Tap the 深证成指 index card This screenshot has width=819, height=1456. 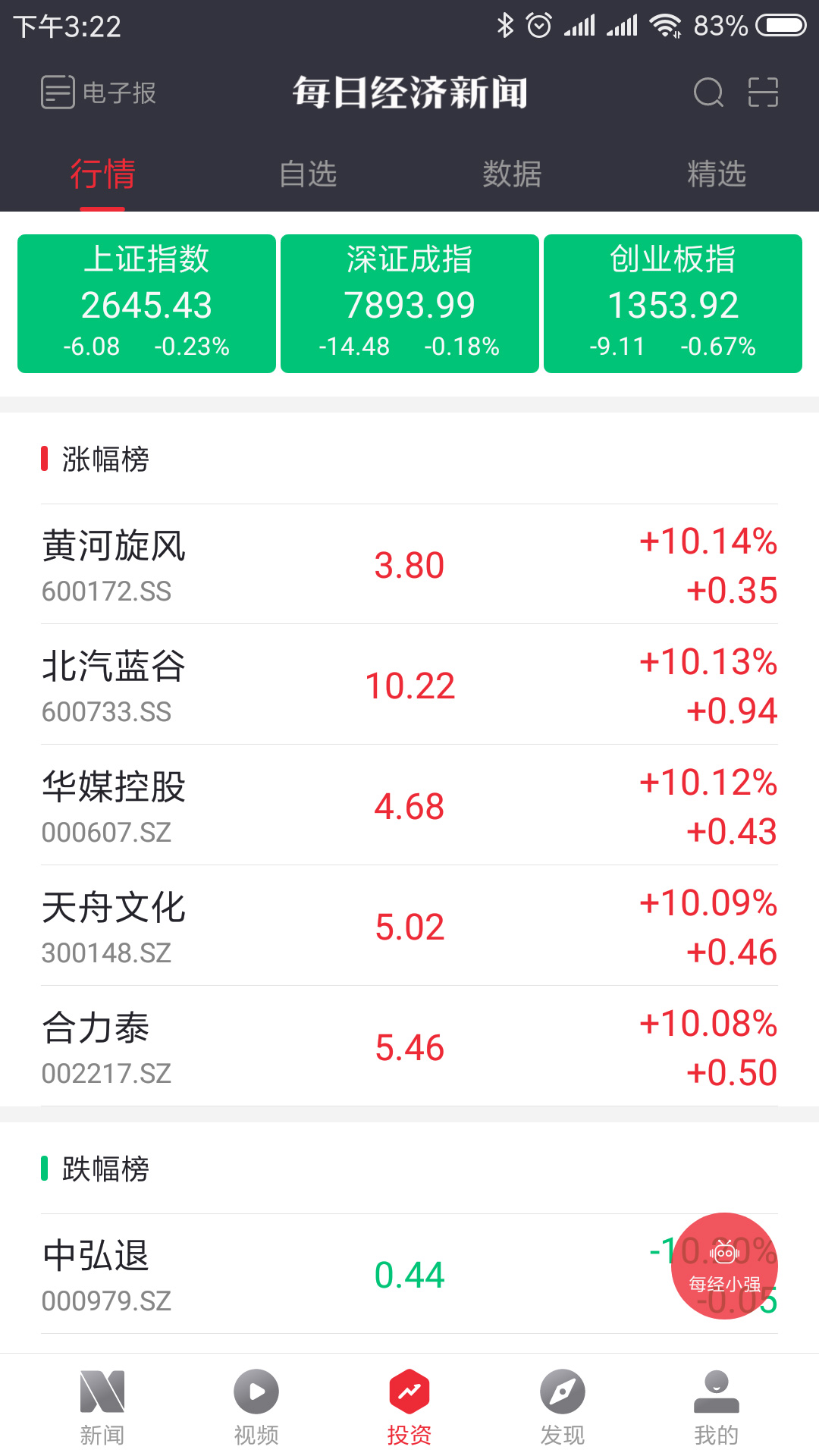409,303
